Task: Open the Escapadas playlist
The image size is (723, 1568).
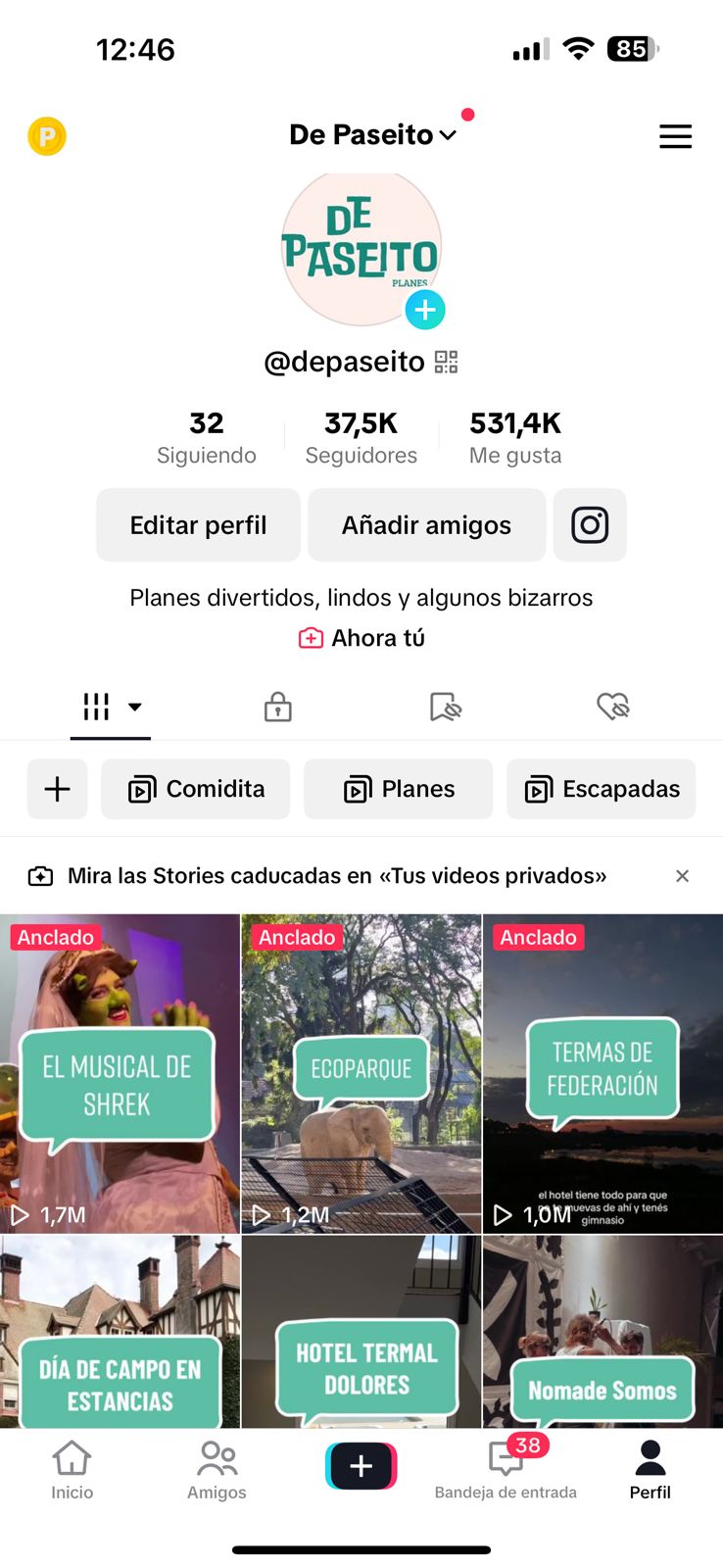Action: [x=602, y=789]
